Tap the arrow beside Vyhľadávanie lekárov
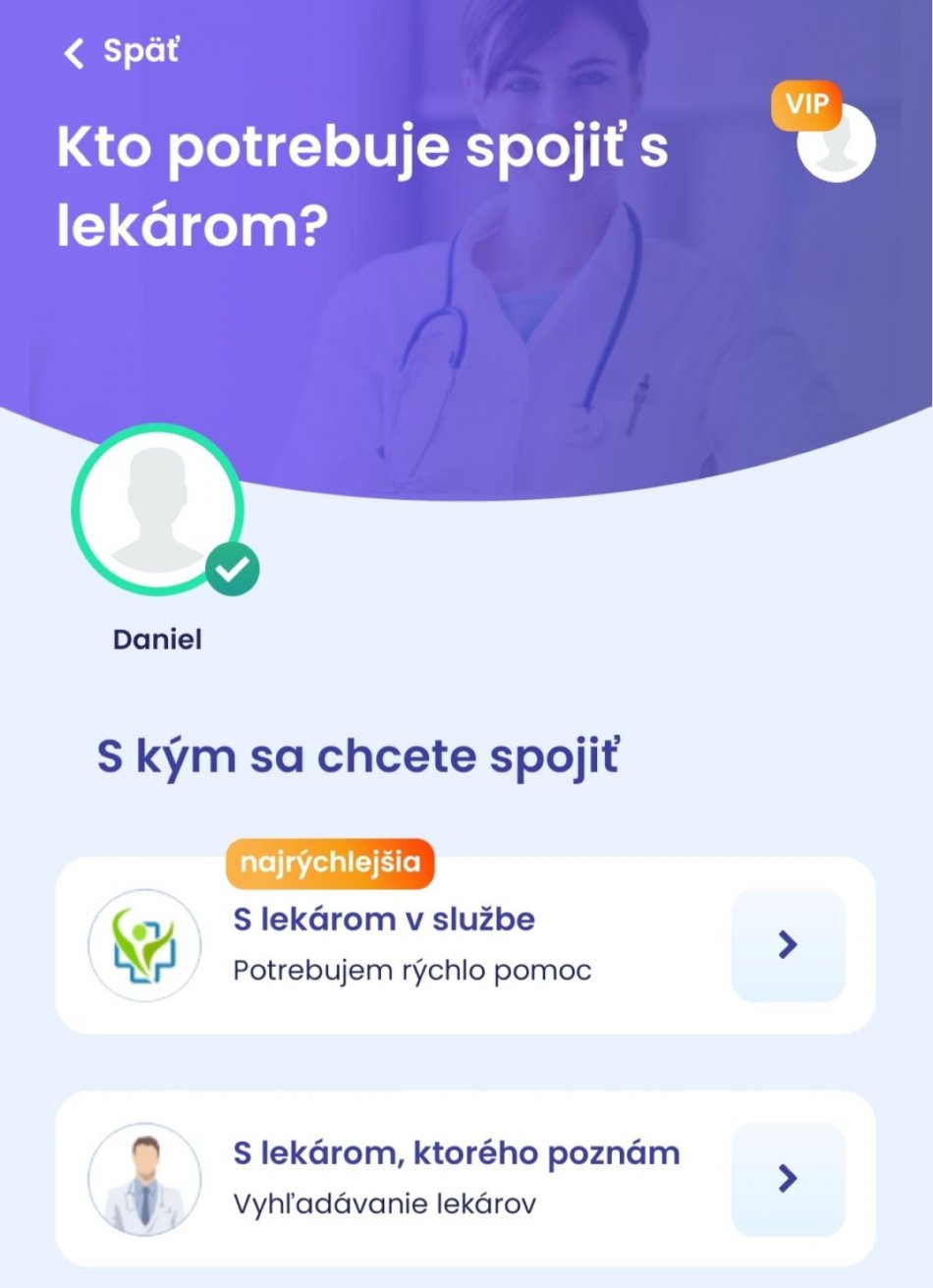Viewport: 933px width, 1288px height. tap(788, 1178)
